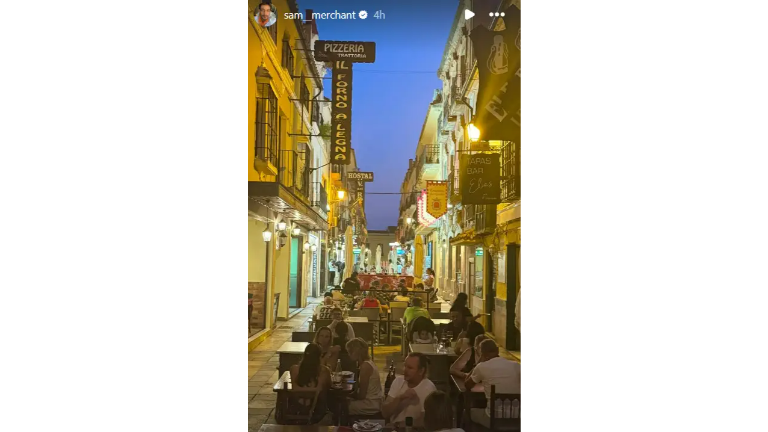Tap the sam__merchant username
Screen dimensions: 768x432
click(x=319, y=15)
